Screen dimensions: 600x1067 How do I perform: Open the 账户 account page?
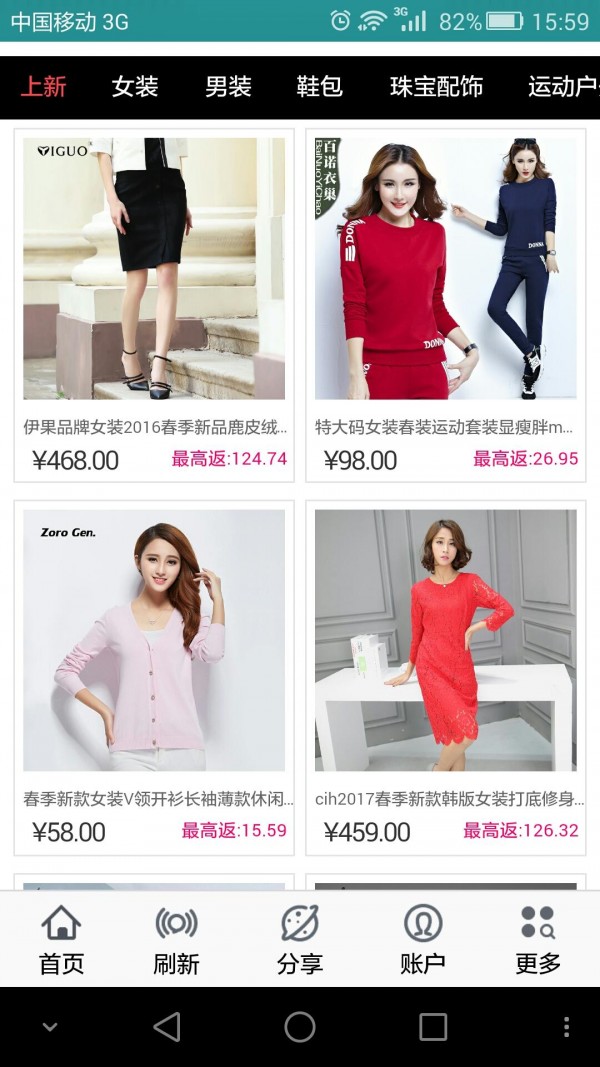(x=422, y=940)
